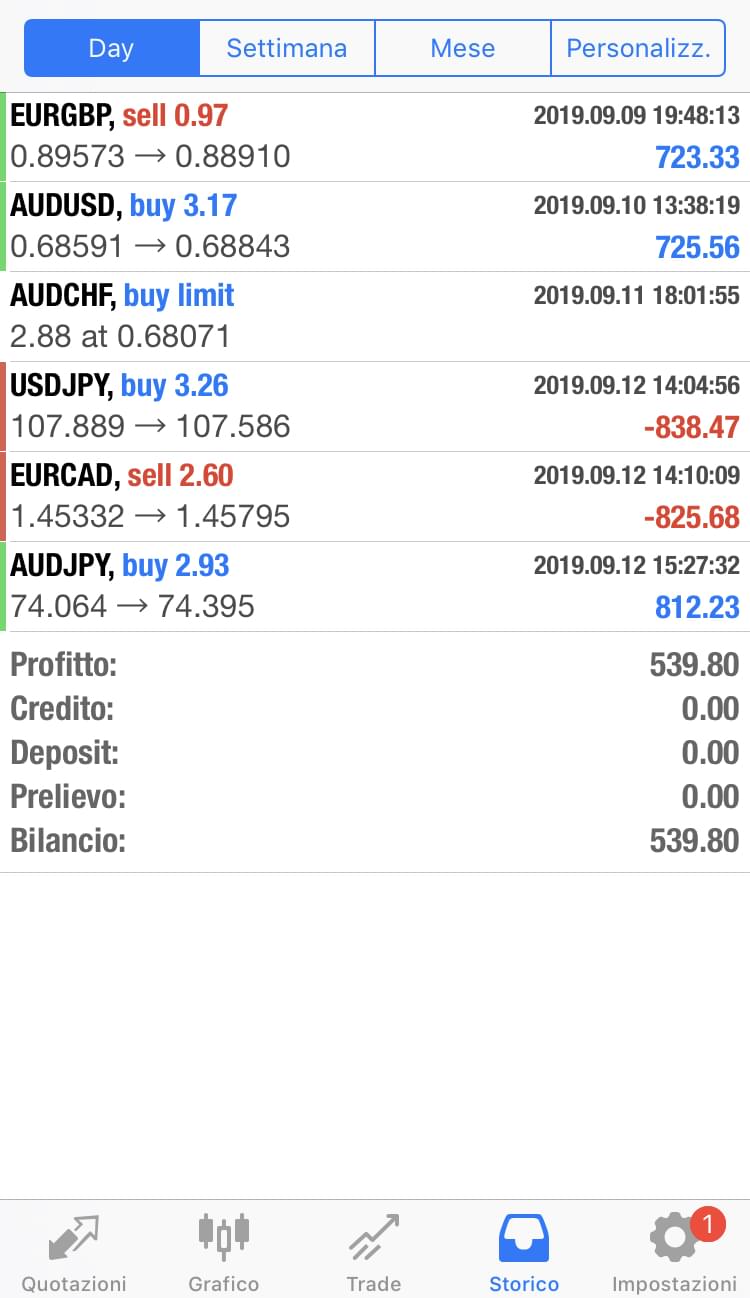Select the Day period filter
750x1298 pixels.
112,48
